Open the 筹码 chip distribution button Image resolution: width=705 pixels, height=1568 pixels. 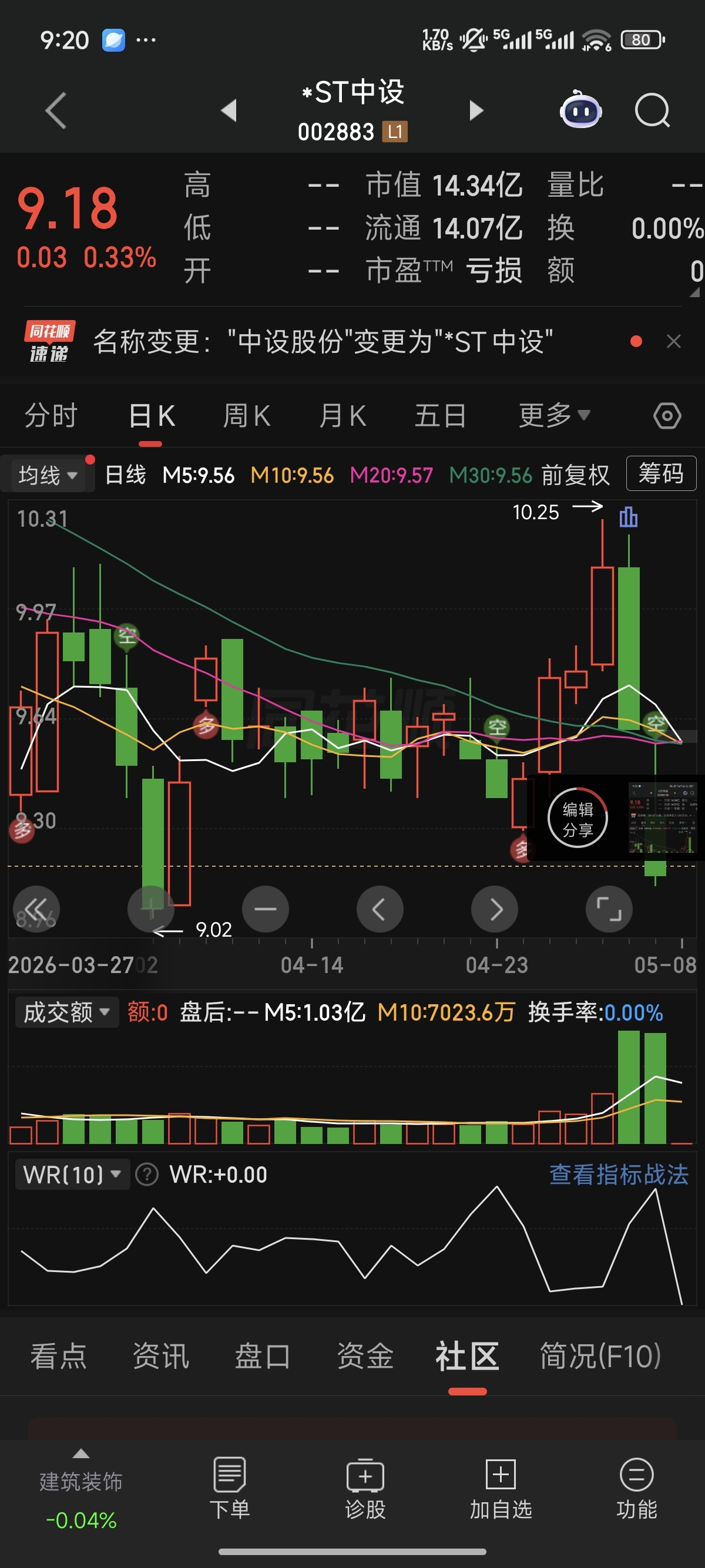coord(661,473)
